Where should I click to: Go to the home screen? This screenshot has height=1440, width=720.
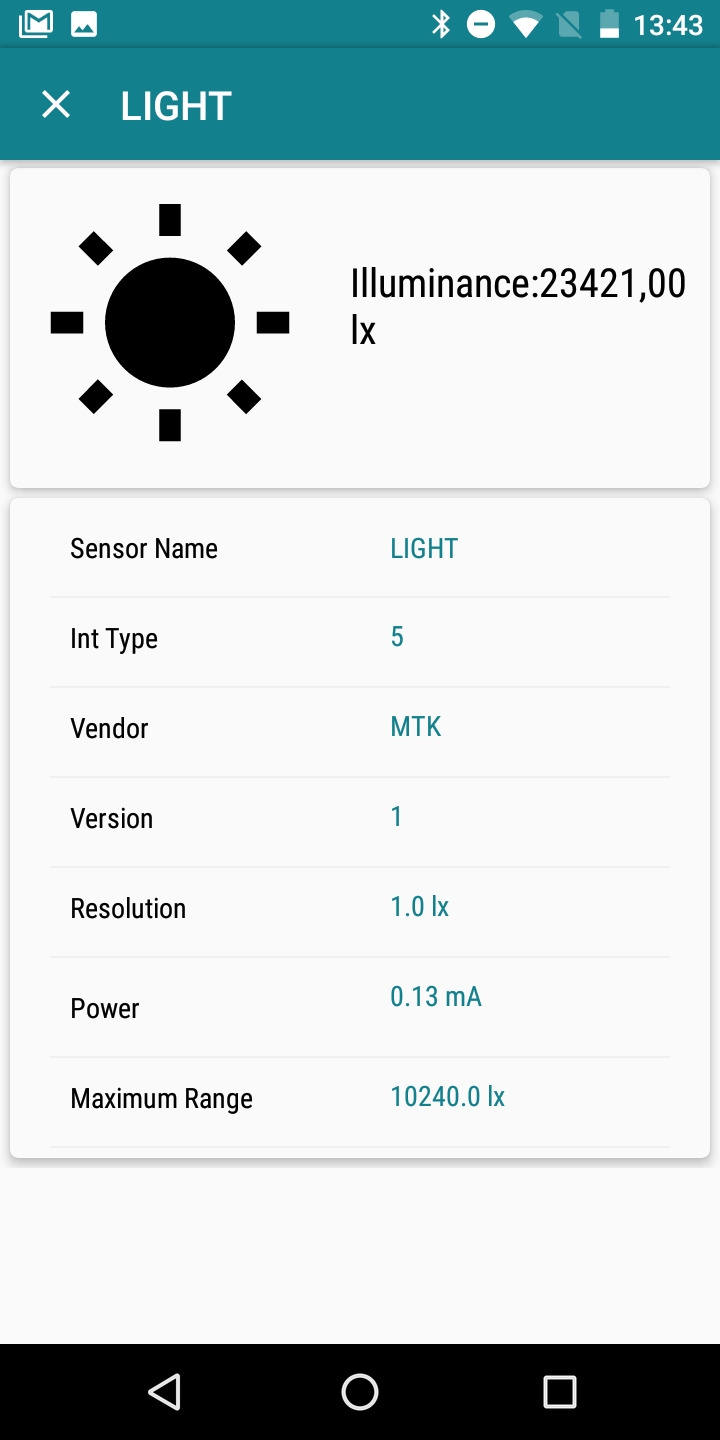[x=360, y=1391]
